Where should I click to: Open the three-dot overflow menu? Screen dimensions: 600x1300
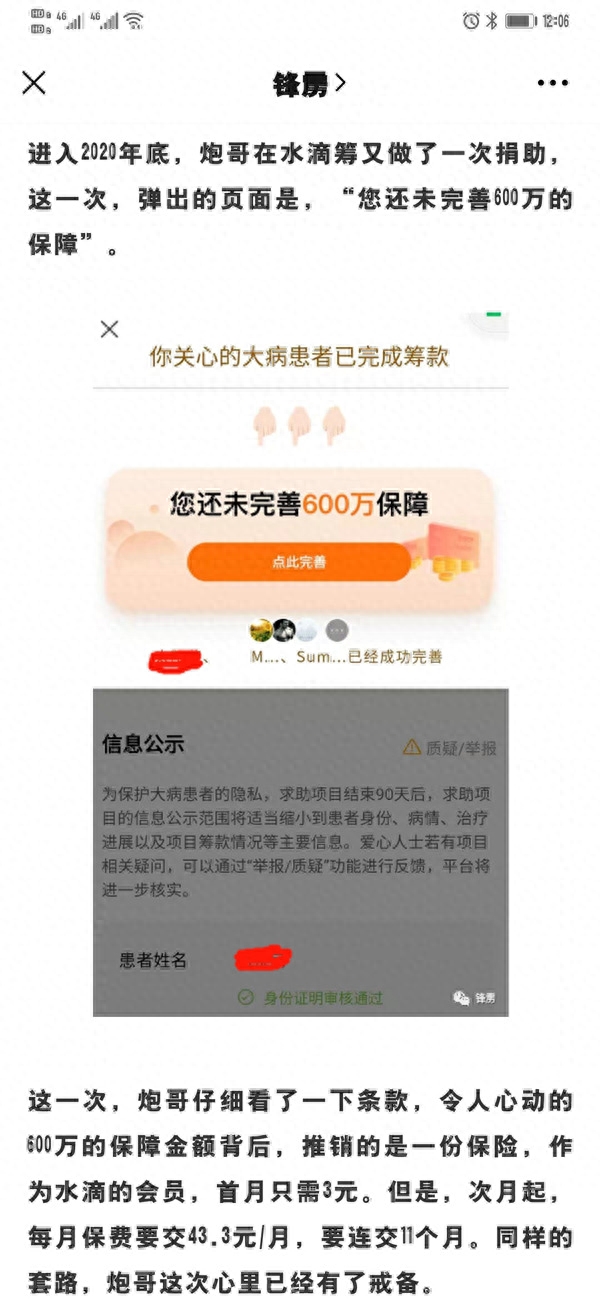click(552, 83)
